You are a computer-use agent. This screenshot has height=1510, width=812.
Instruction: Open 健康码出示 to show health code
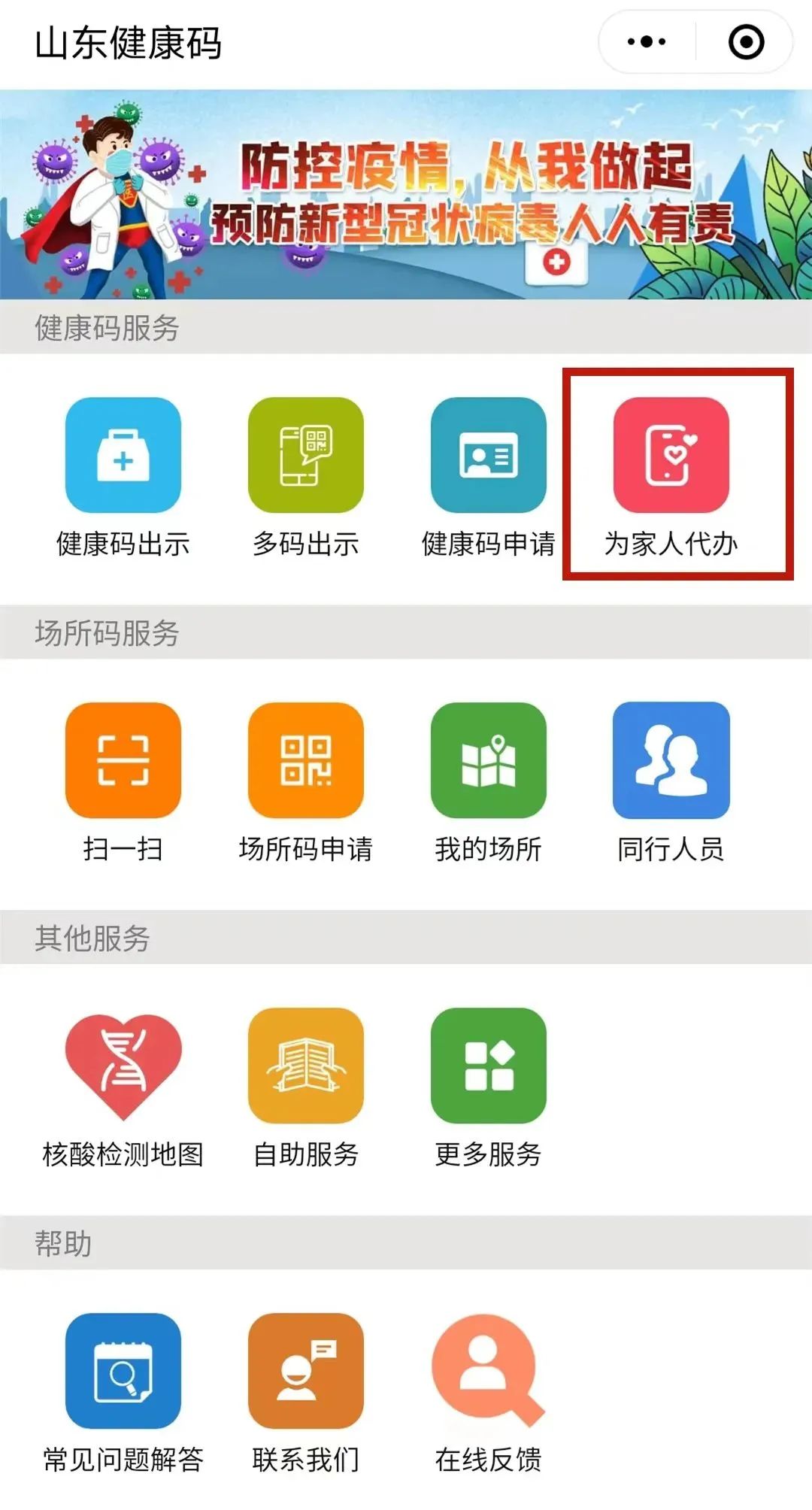click(x=123, y=456)
